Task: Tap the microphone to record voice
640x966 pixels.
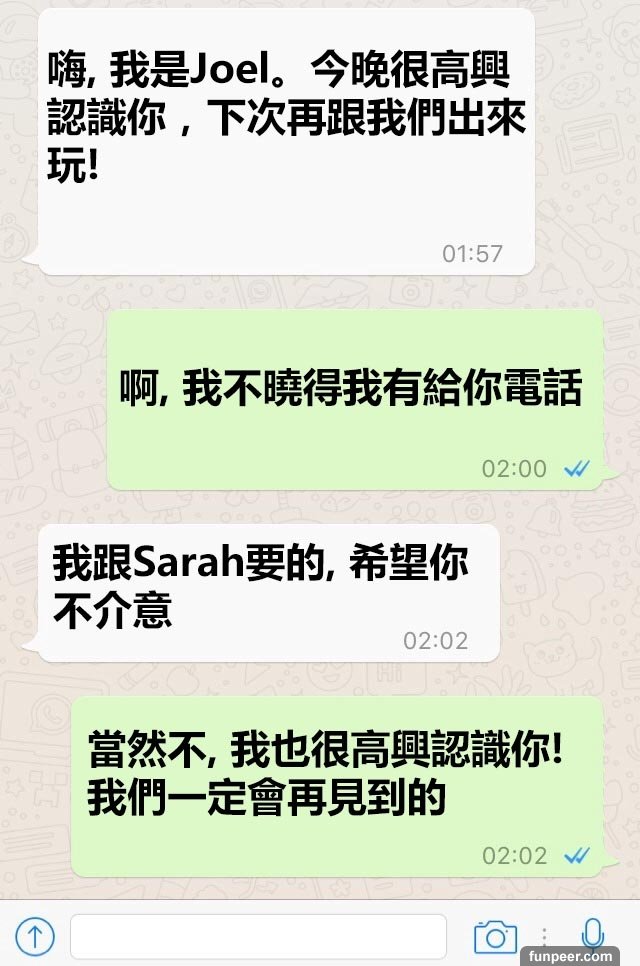Action: 593,934
